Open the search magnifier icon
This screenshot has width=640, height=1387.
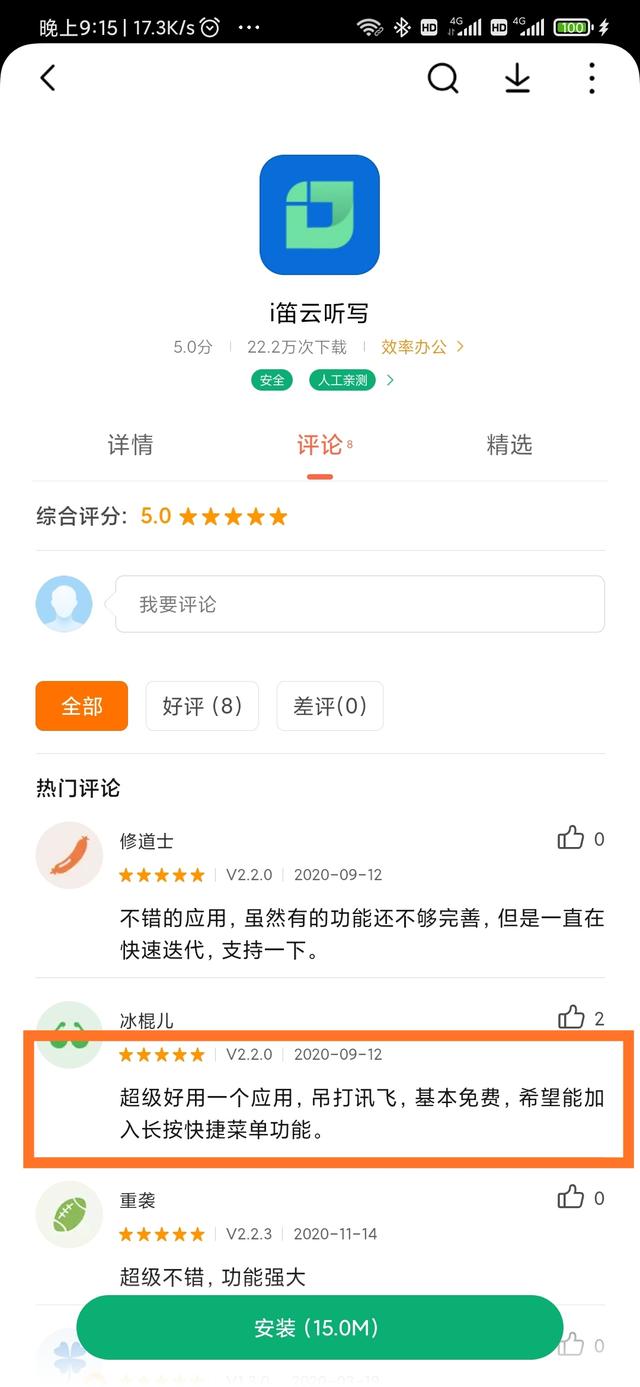click(442, 78)
